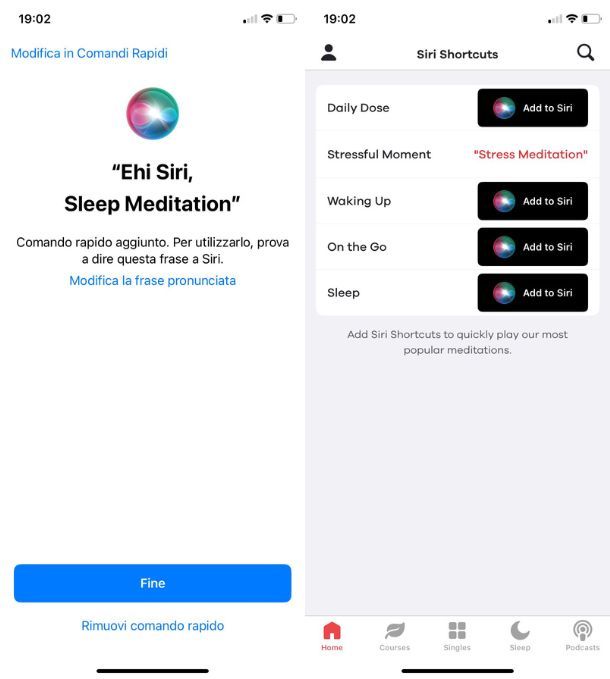This screenshot has height=679, width=610.
Task: Switch to the Podcasts tab
Action: coord(582,636)
